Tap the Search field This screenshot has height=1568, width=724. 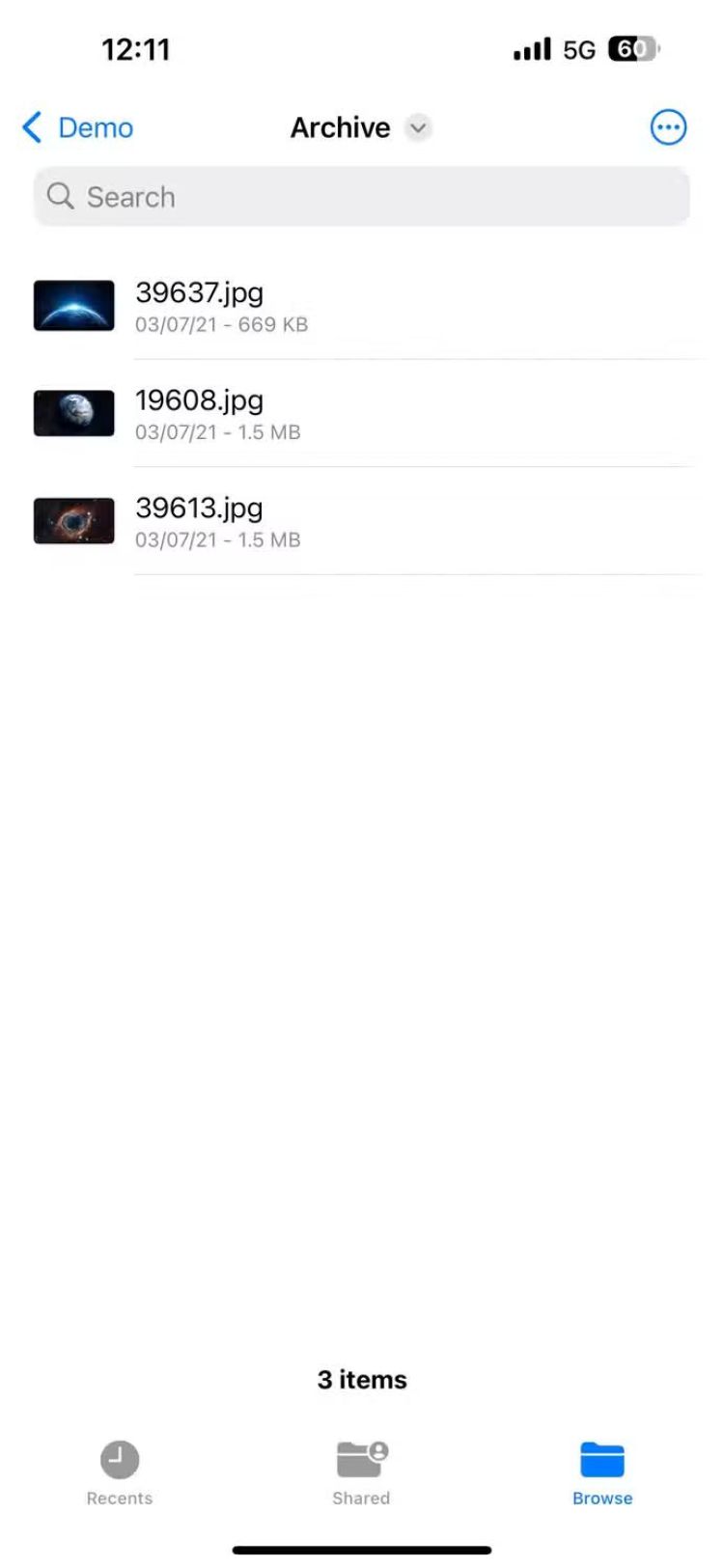[362, 197]
